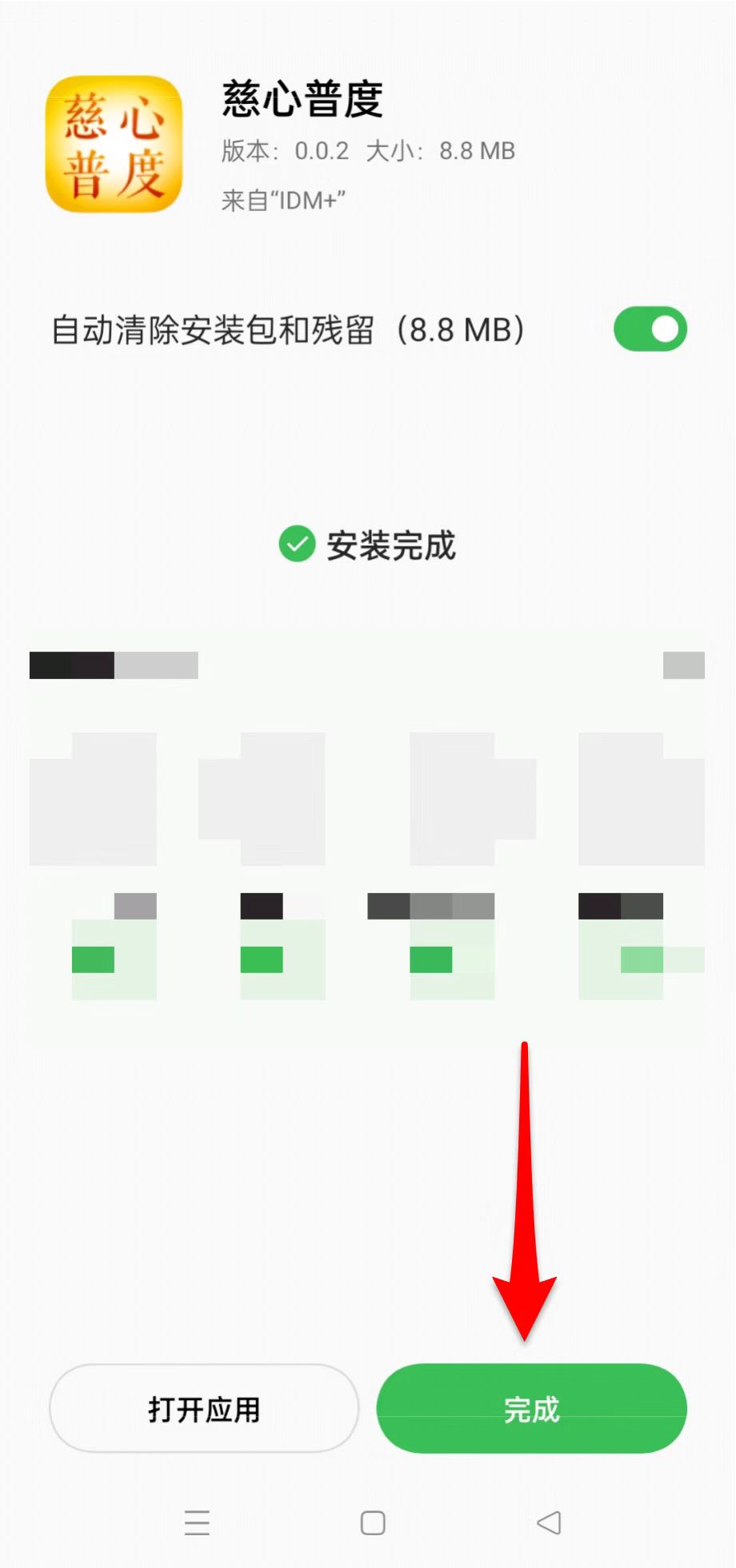Go back with the system back button

click(x=549, y=1522)
